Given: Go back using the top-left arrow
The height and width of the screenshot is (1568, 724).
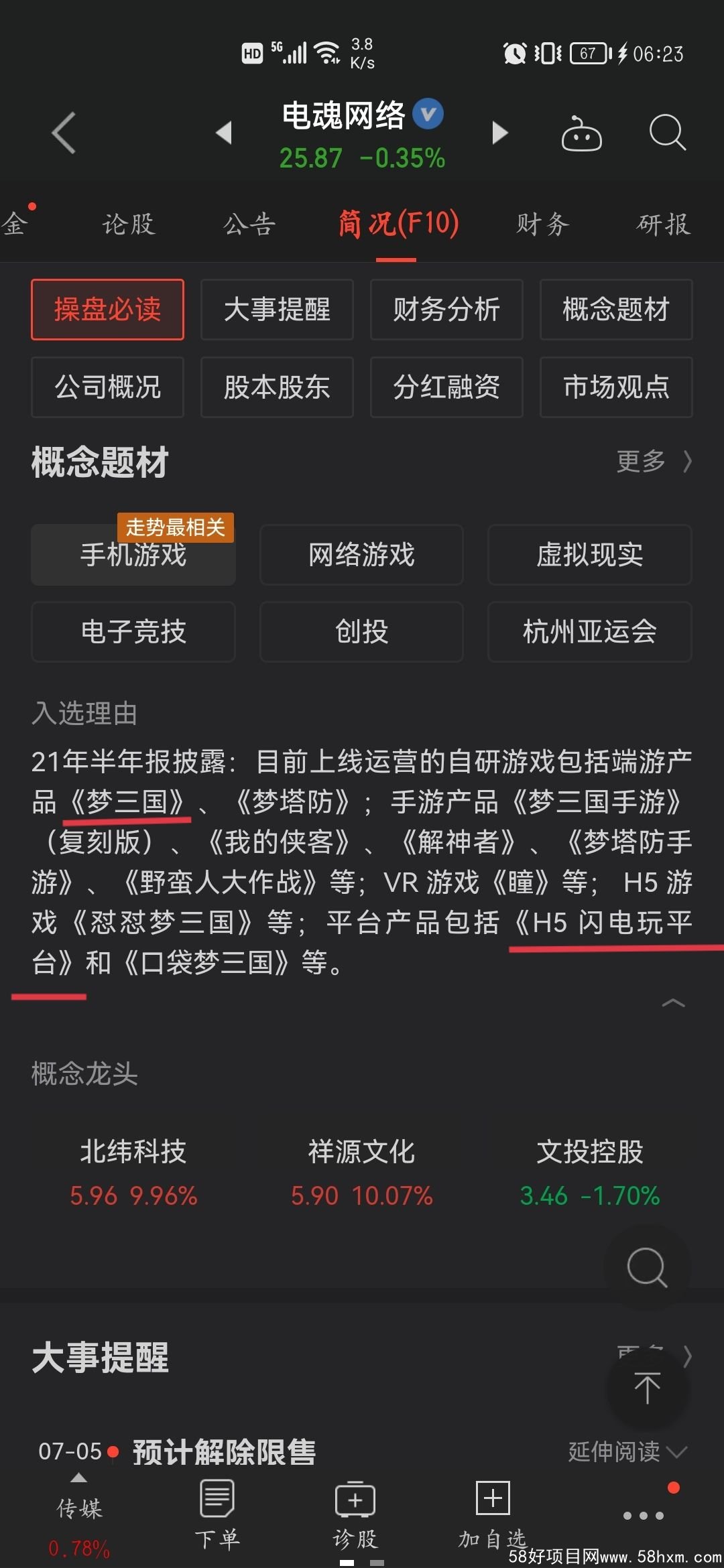Looking at the screenshot, I should click(x=64, y=133).
